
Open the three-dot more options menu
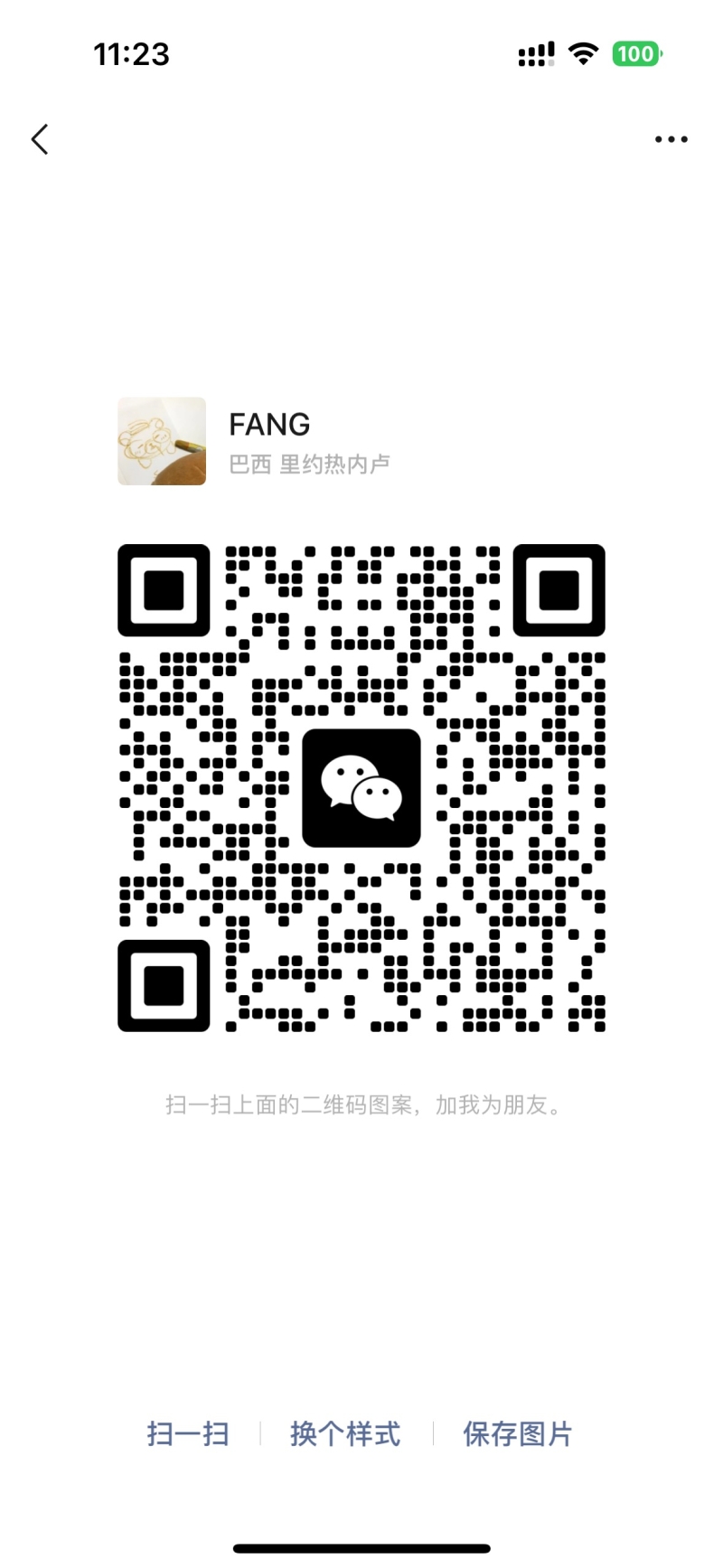(x=671, y=139)
